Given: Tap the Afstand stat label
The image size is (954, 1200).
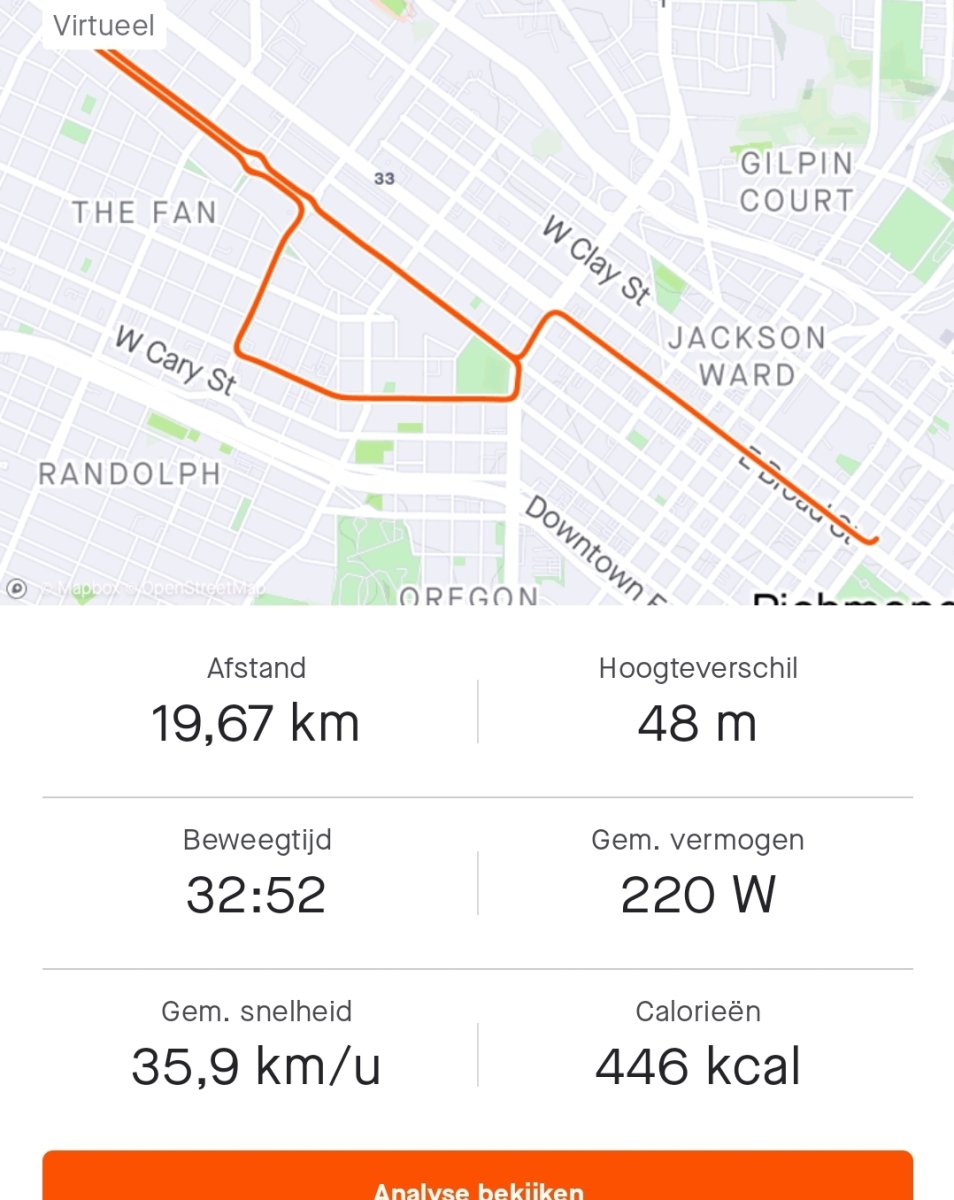Looking at the screenshot, I should pos(256,668).
